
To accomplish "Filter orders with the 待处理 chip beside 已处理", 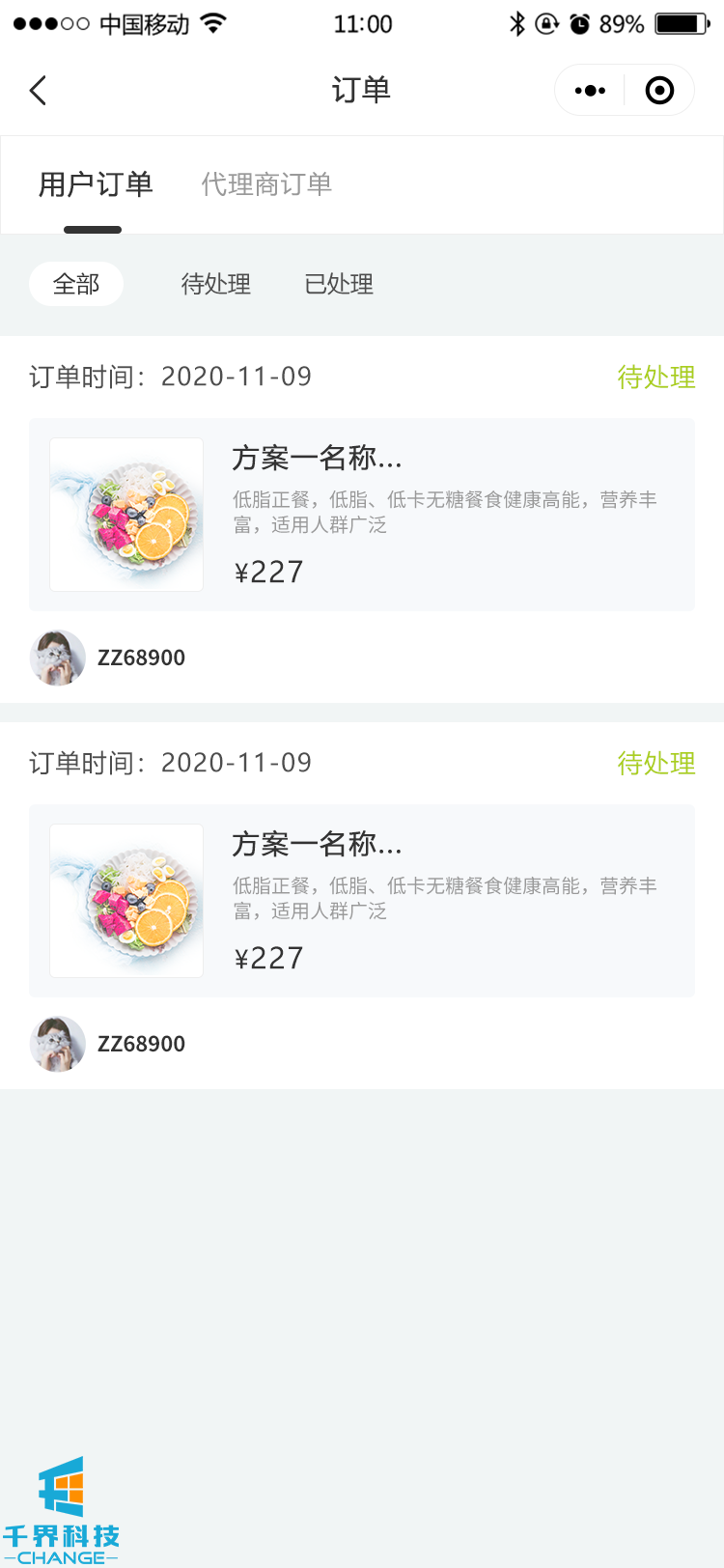I will (216, 284).
